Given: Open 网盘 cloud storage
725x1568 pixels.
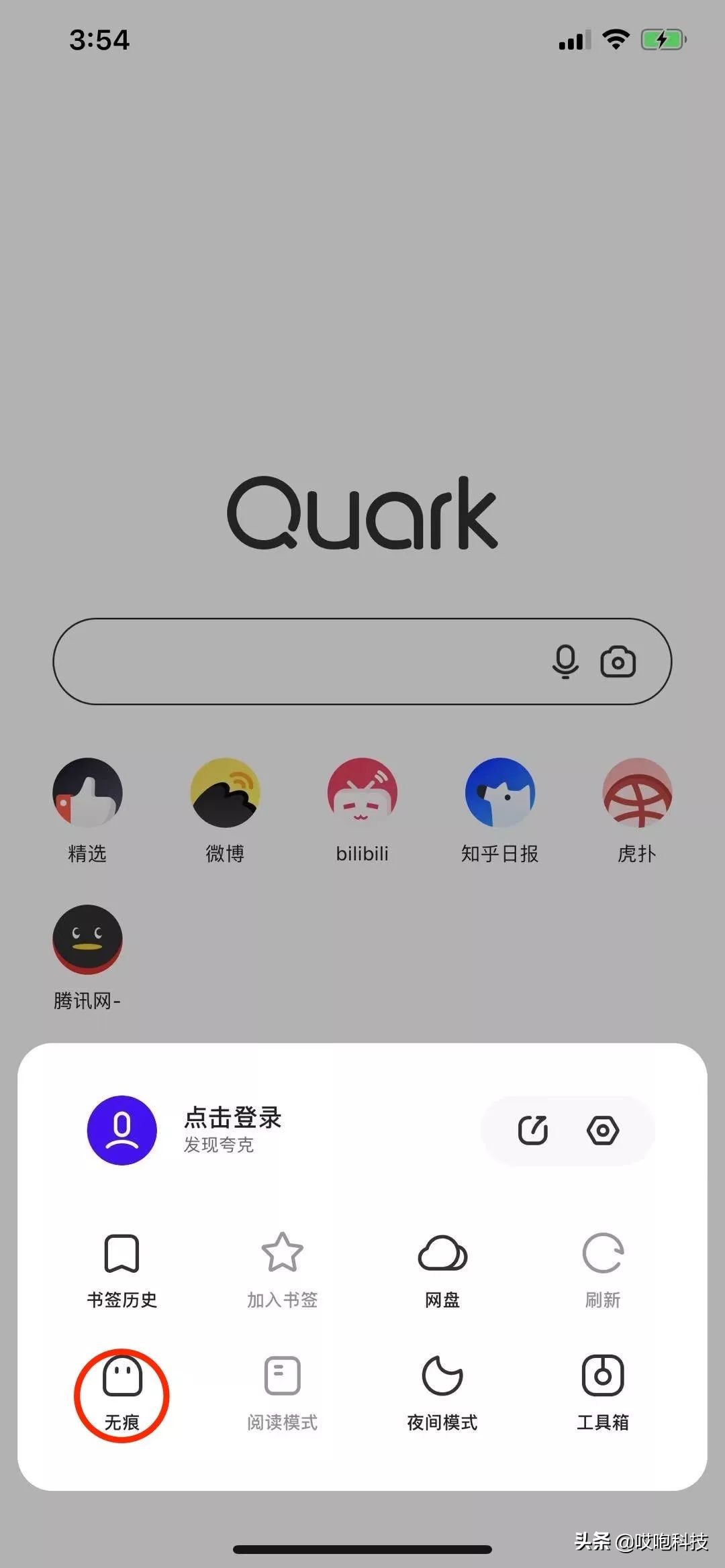Looking at the screenshot, I should (442, 1268).
